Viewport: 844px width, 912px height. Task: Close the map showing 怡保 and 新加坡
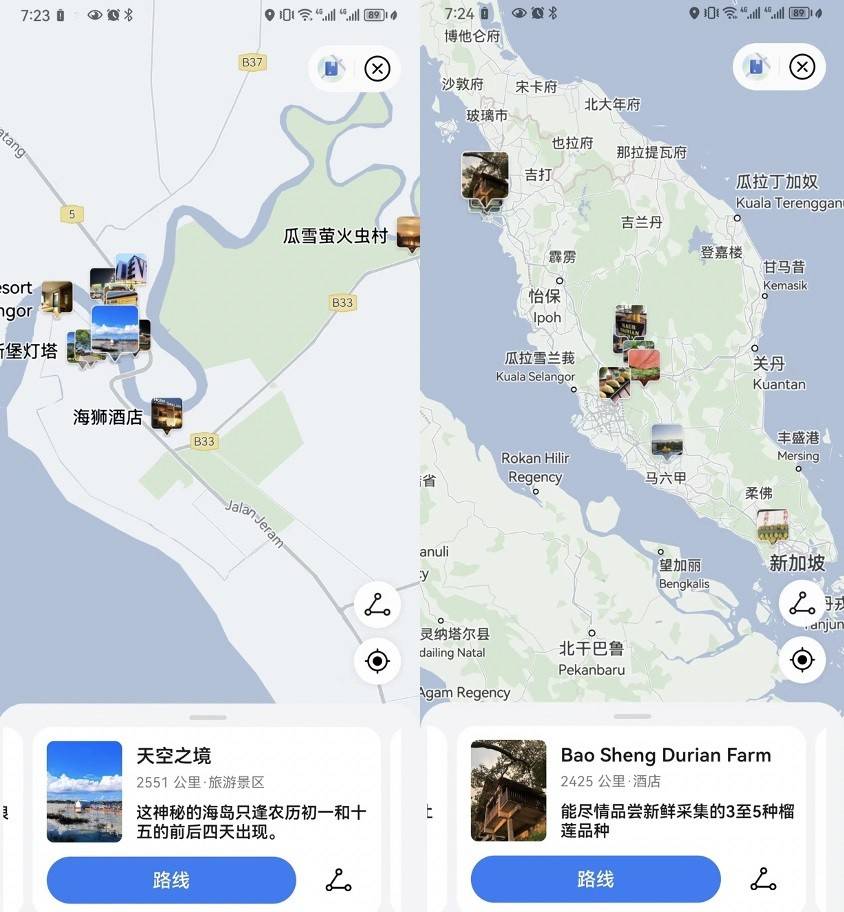click(802, 67)
